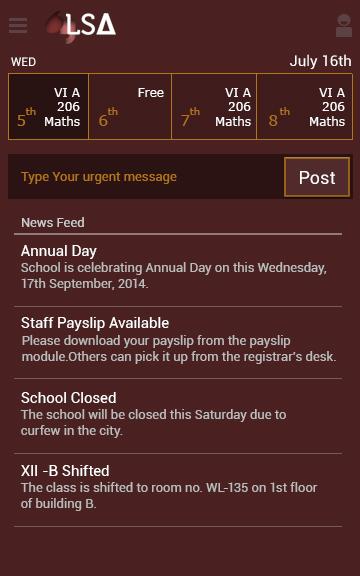This screenshot has height=576, width=360.
Task: Open the XII -B Shifted news item
Action: pyautogui.click(x=178, y=490)
